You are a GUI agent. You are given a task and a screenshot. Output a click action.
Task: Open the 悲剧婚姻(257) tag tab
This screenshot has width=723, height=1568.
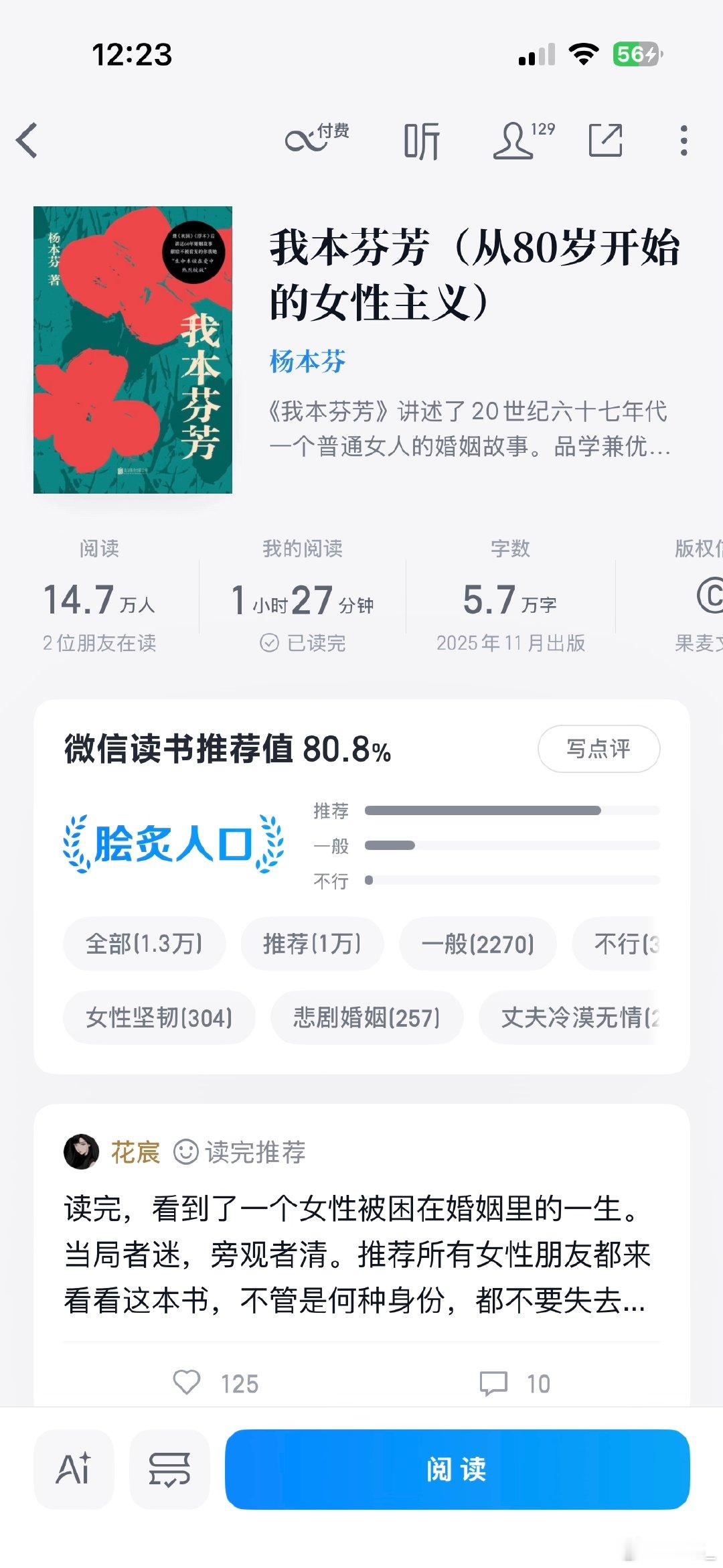coord(366,1017)
